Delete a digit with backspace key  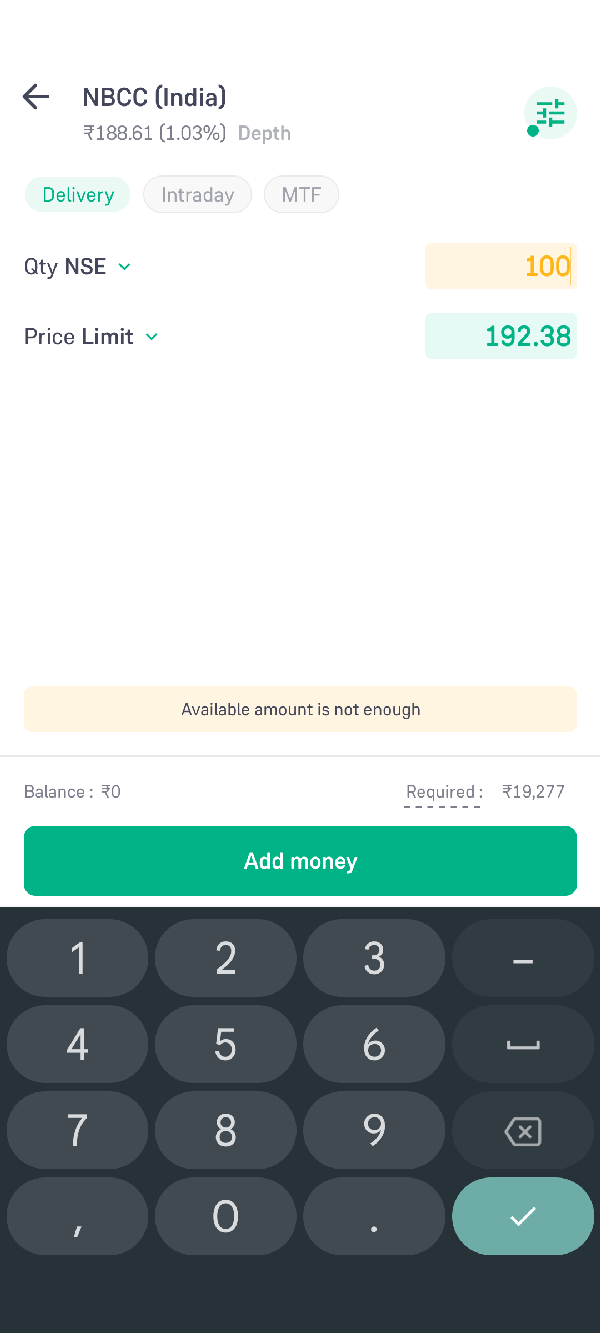point(522,1131)
